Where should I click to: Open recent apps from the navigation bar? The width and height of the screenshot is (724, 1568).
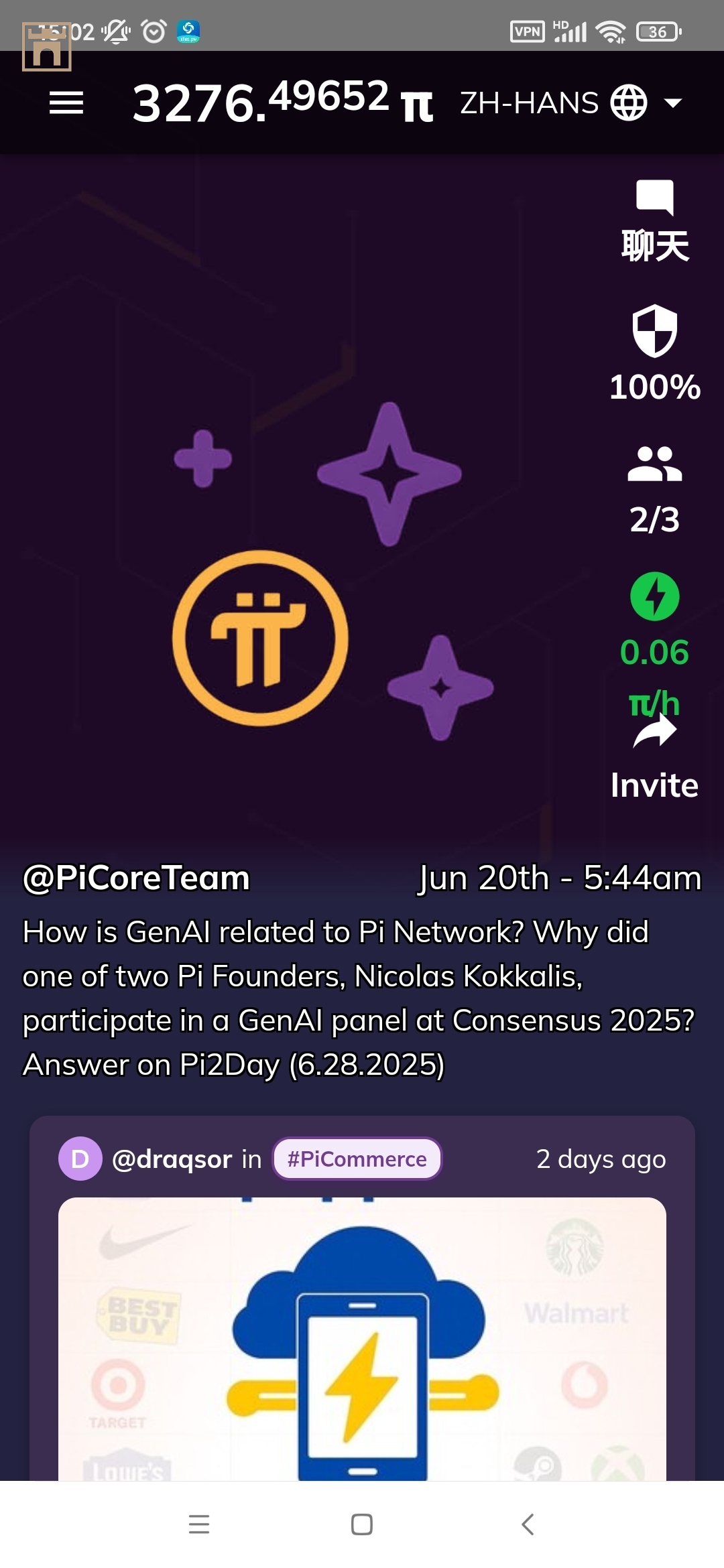[x=199, y=1524]
